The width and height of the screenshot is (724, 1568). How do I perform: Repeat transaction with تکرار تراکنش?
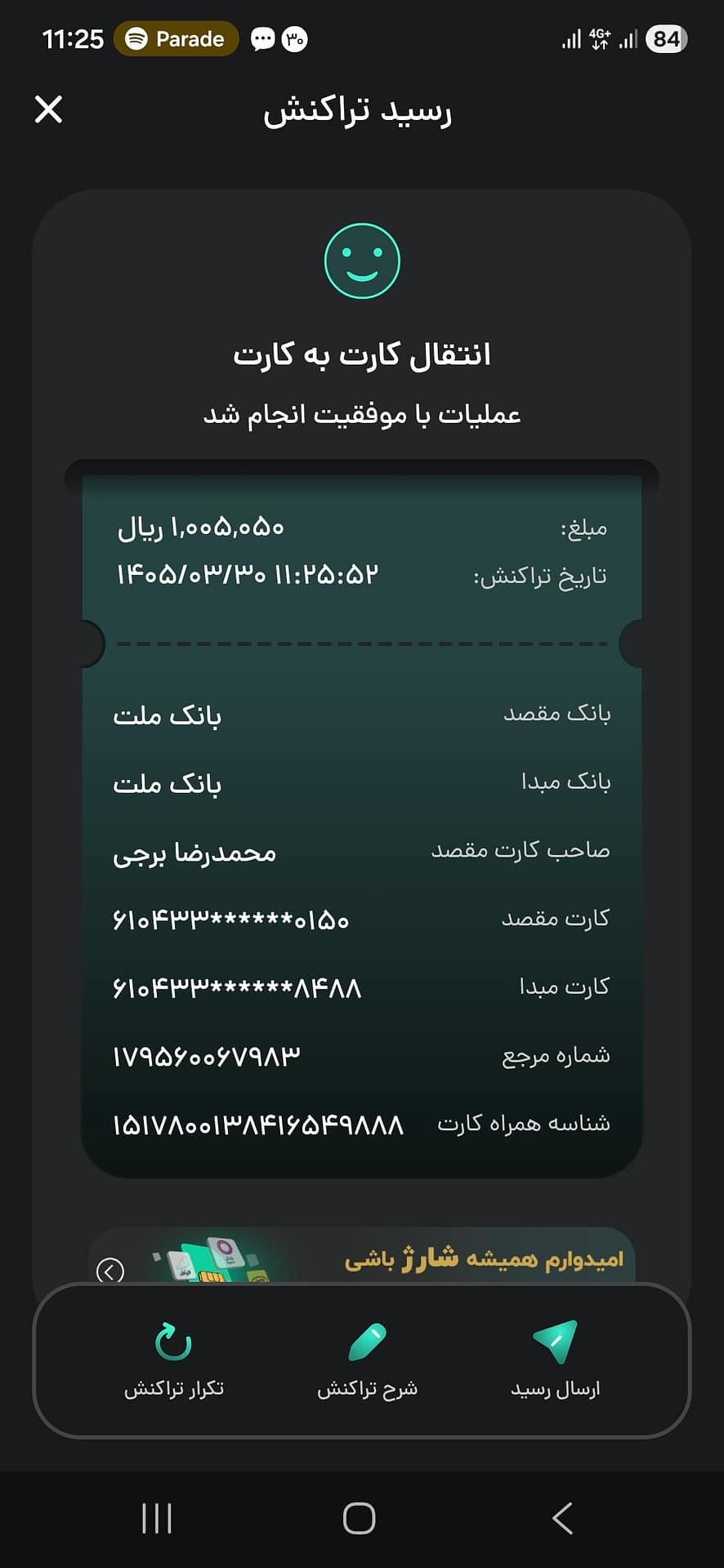pos(173,1361)
